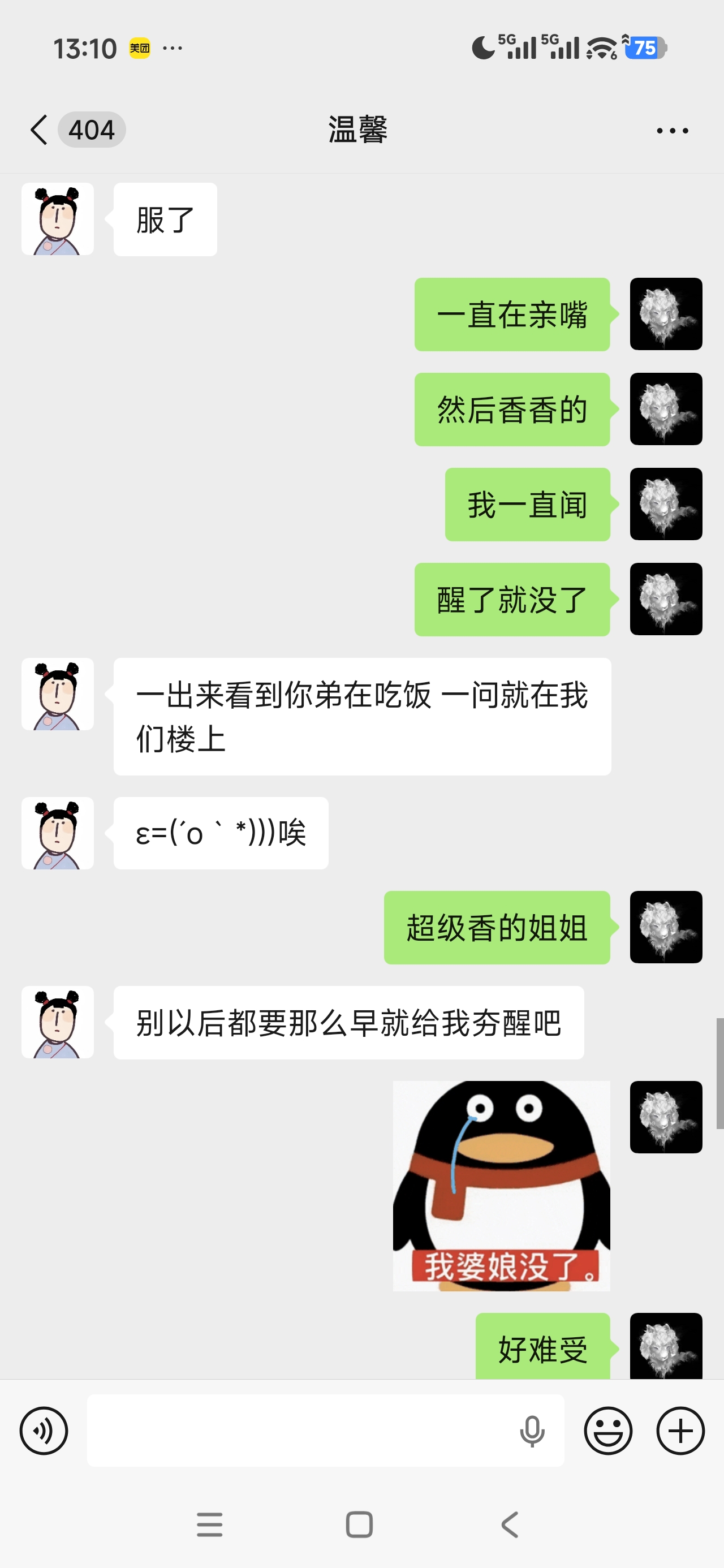Open the plus attachments menu
This screenshot has width=724, height=1568.
point(680,1431)
